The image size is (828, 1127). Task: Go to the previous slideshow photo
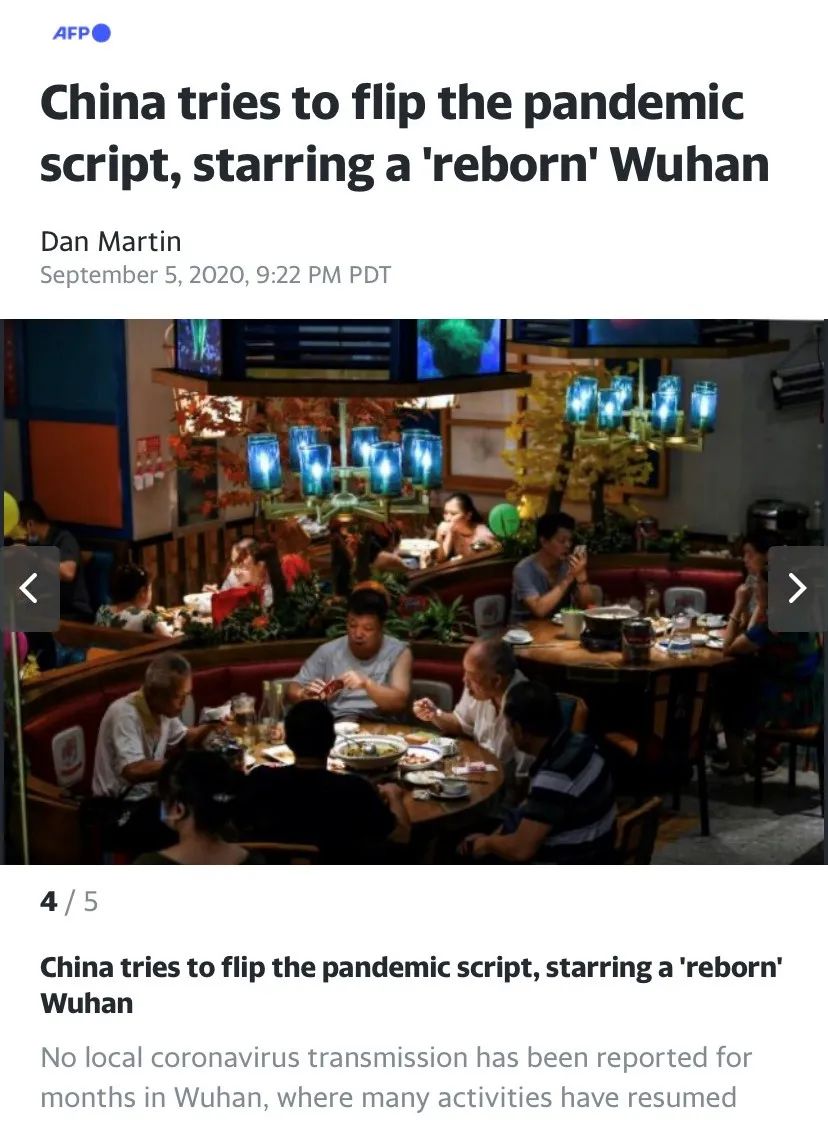point(29,589)
